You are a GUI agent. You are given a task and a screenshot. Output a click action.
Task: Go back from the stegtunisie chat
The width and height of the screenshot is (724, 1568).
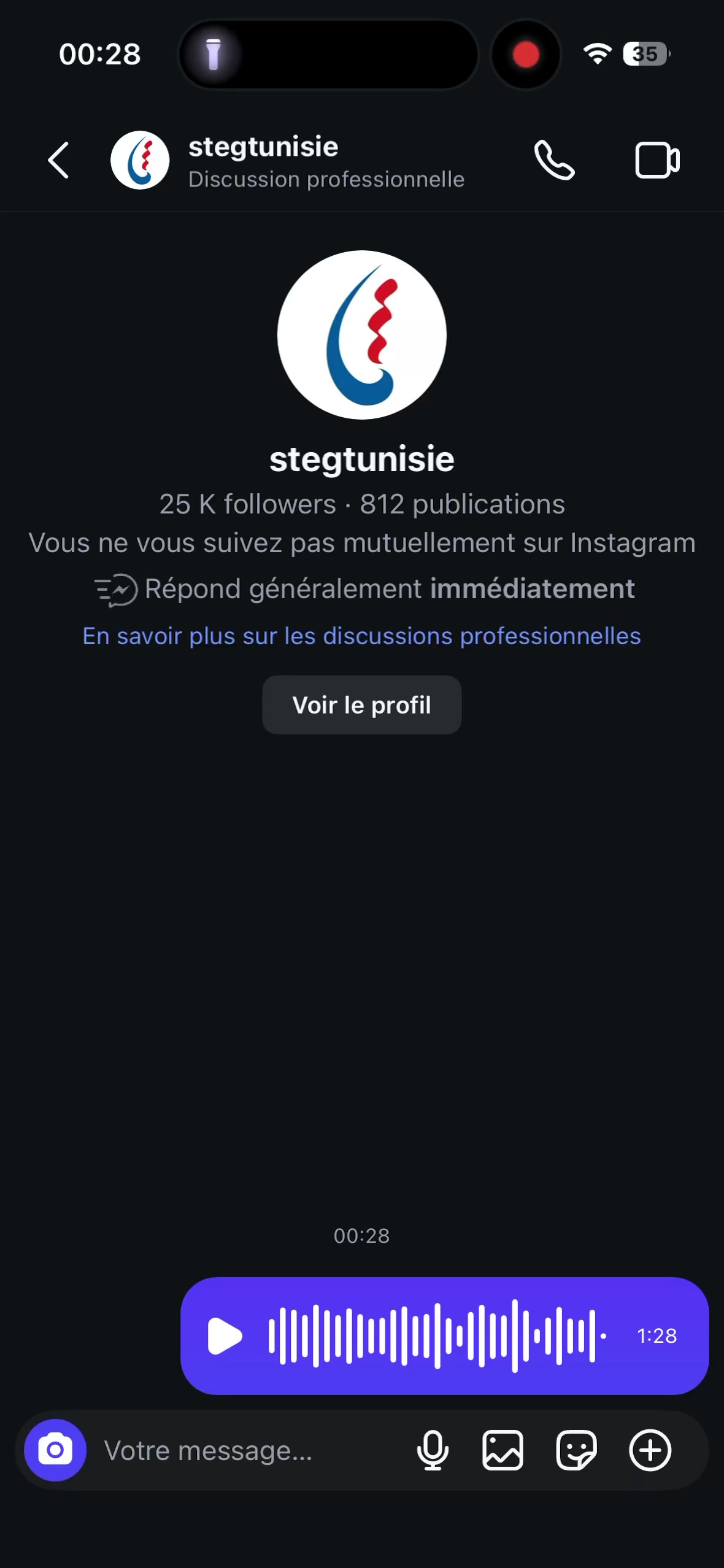(x=58, y=160)
